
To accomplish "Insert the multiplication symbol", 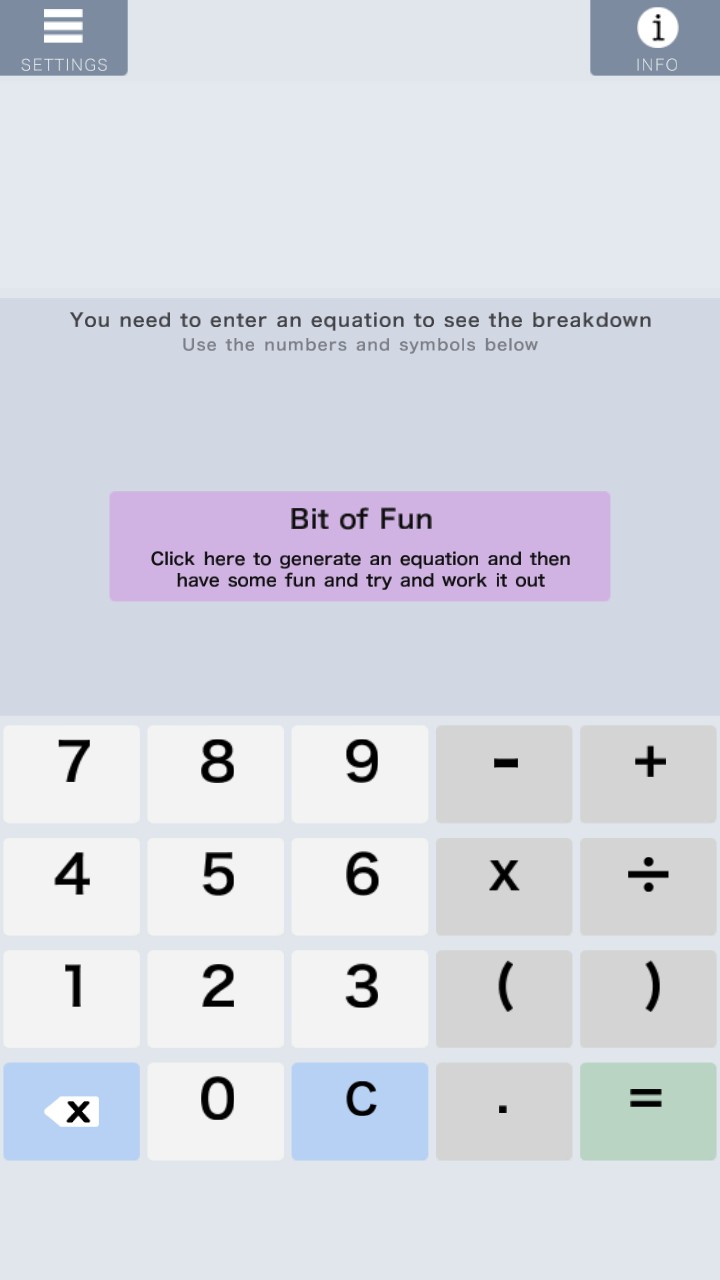I will (x=504, y=886).
